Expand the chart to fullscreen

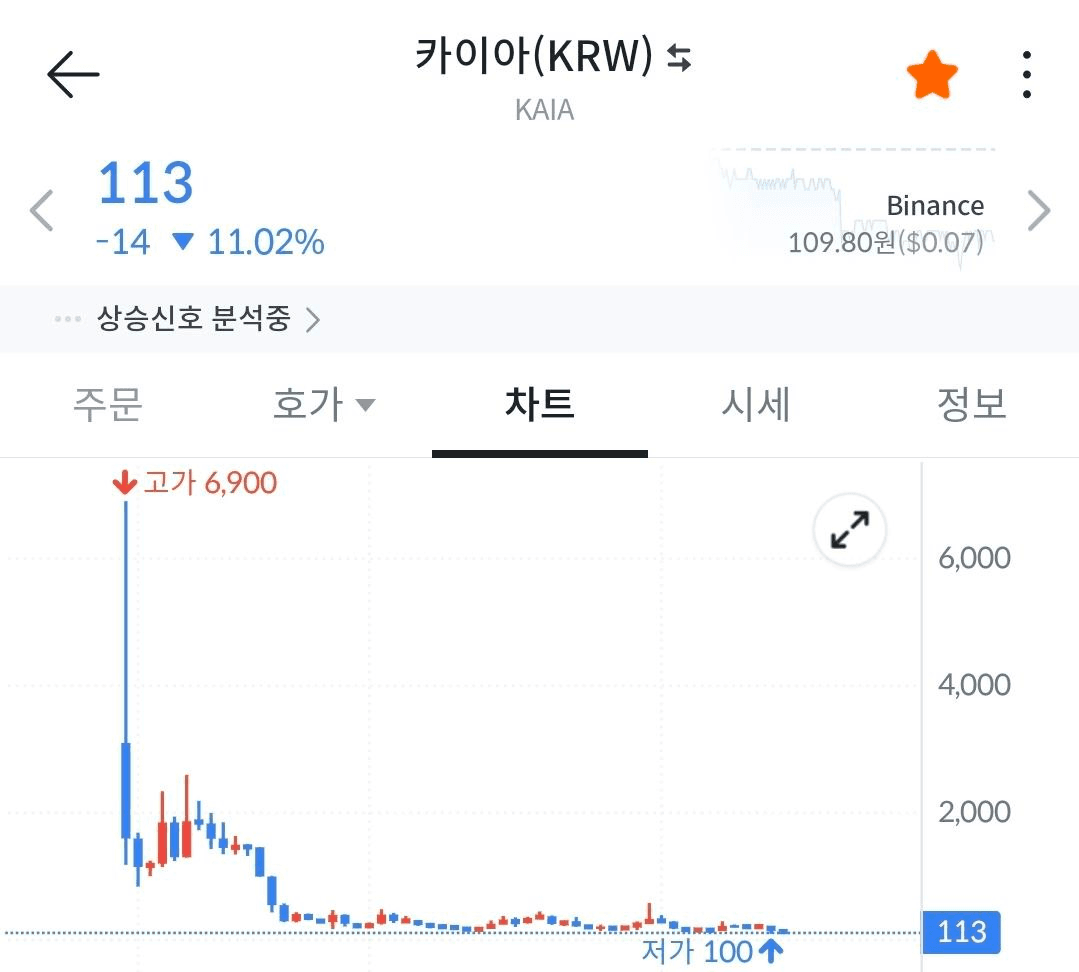pos(850,530)
